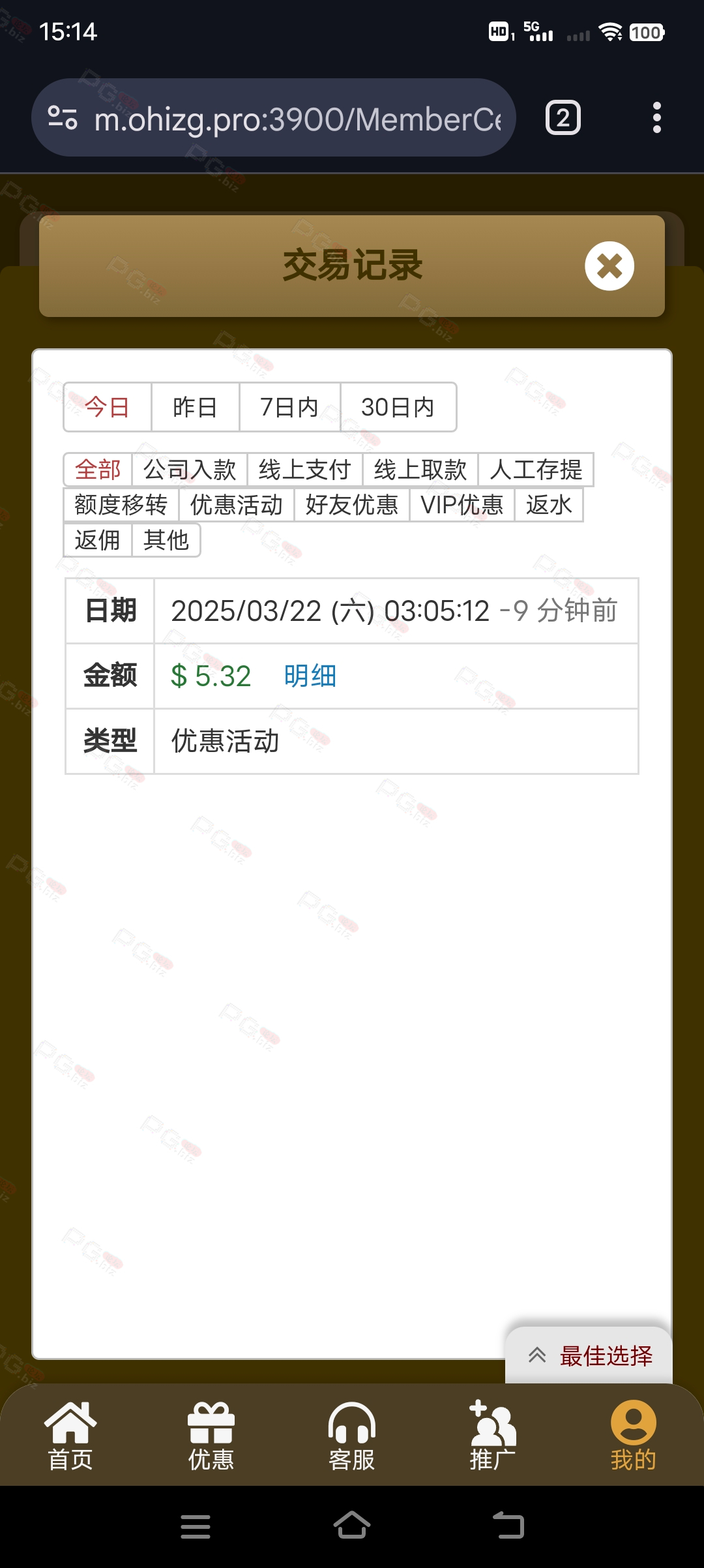Open the 客服 support tab
The height and width of the screenshot is (1568, 704).
(352, 1436)
